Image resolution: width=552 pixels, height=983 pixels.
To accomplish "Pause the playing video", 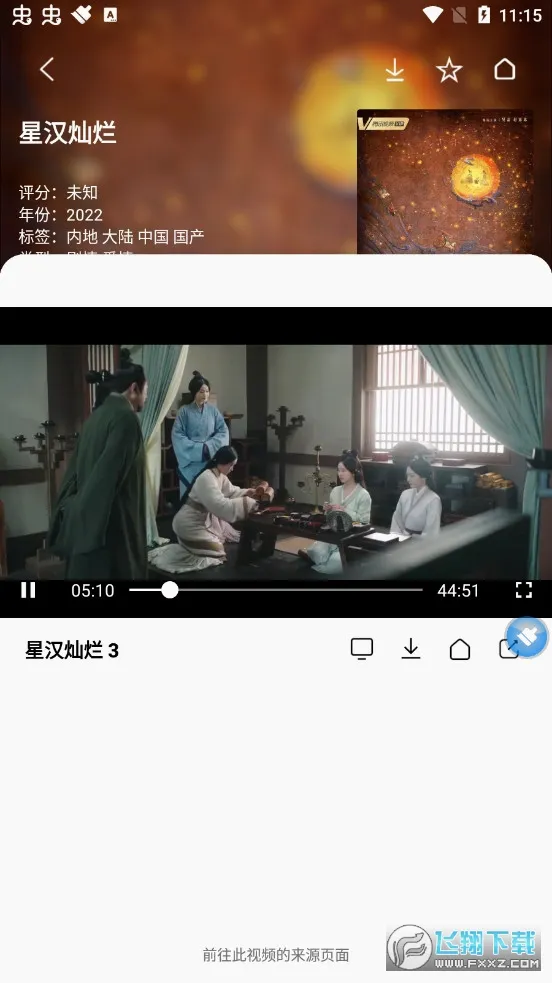I will 28,590.
